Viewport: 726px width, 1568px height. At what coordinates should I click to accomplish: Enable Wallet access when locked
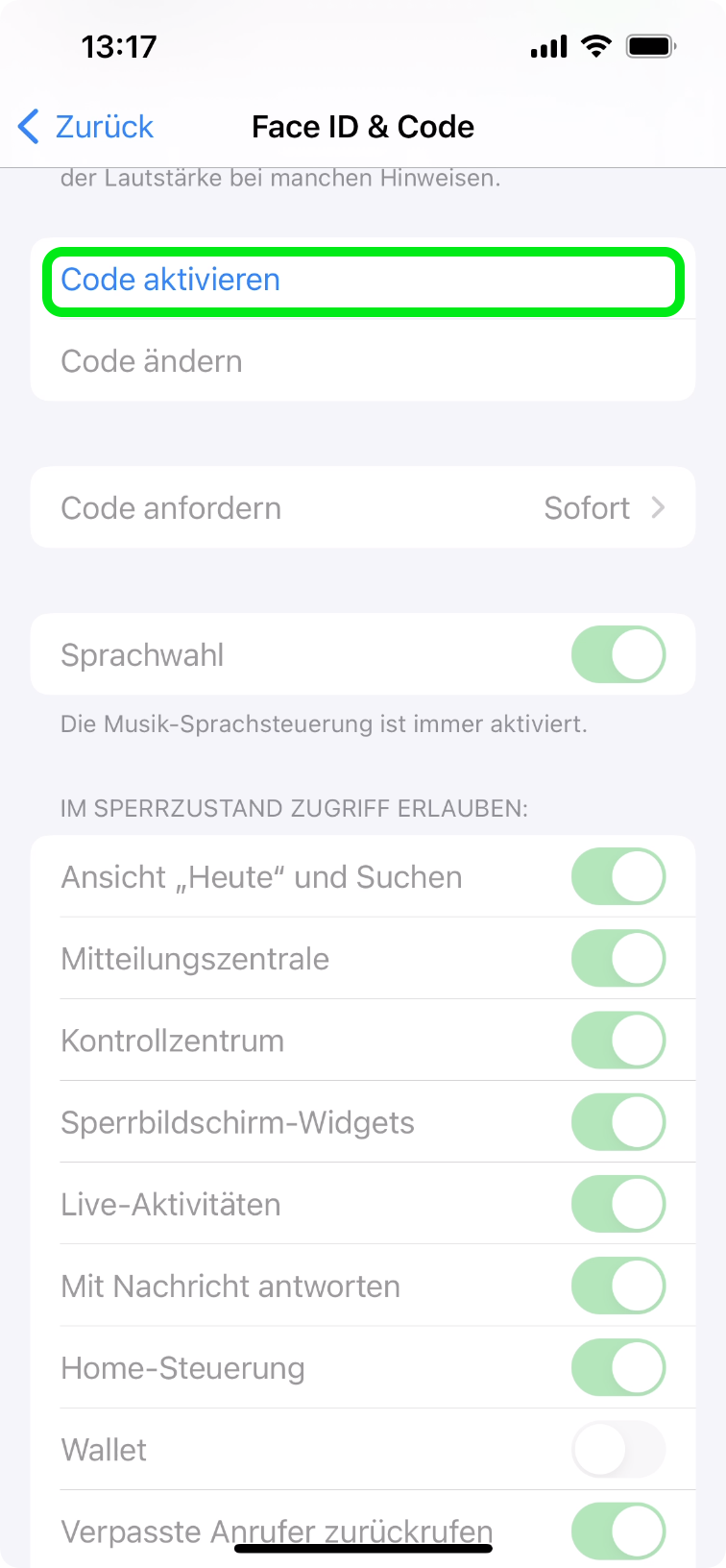(x=617, y=1449)
